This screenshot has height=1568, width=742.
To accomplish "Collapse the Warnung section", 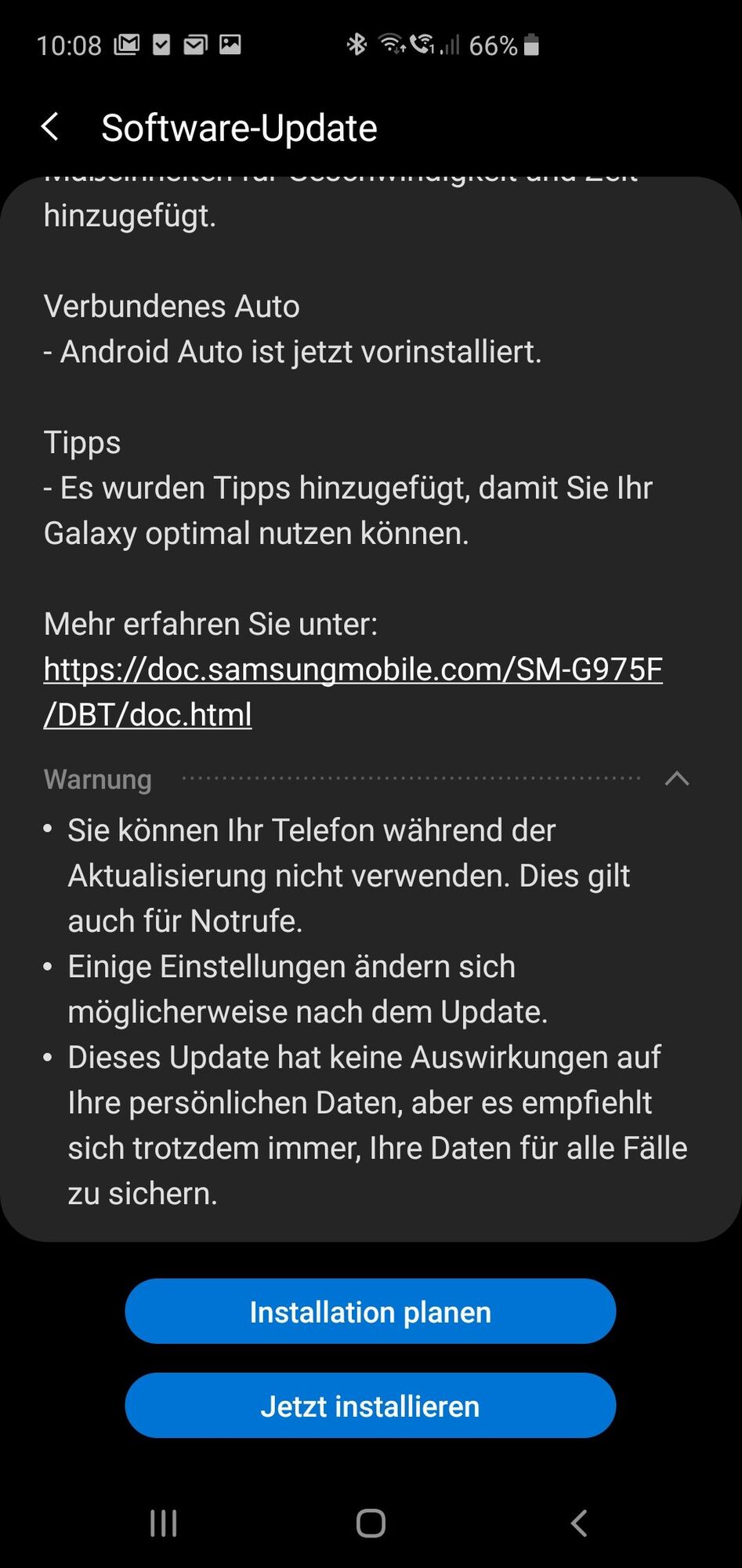I will pos(676,779).
